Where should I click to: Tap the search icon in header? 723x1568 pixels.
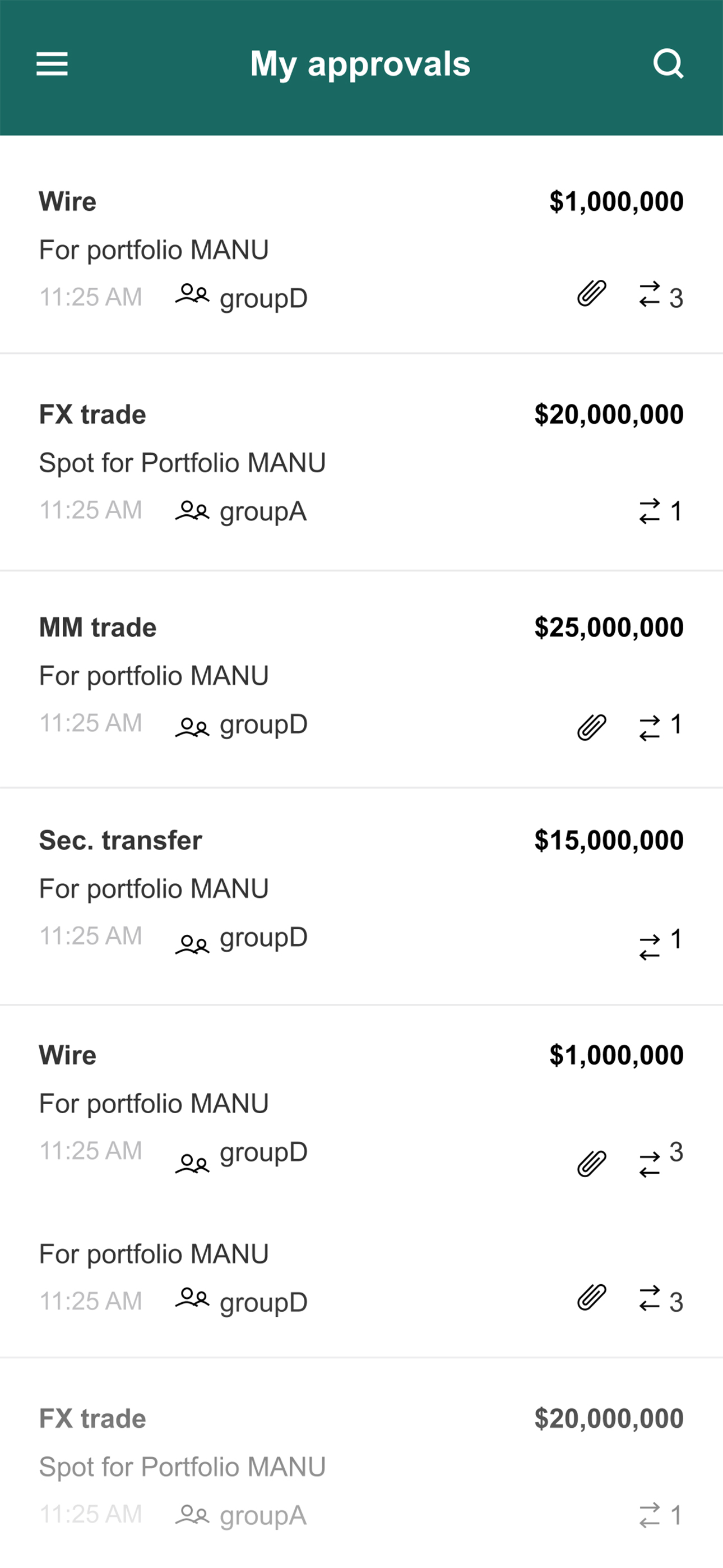668,64
